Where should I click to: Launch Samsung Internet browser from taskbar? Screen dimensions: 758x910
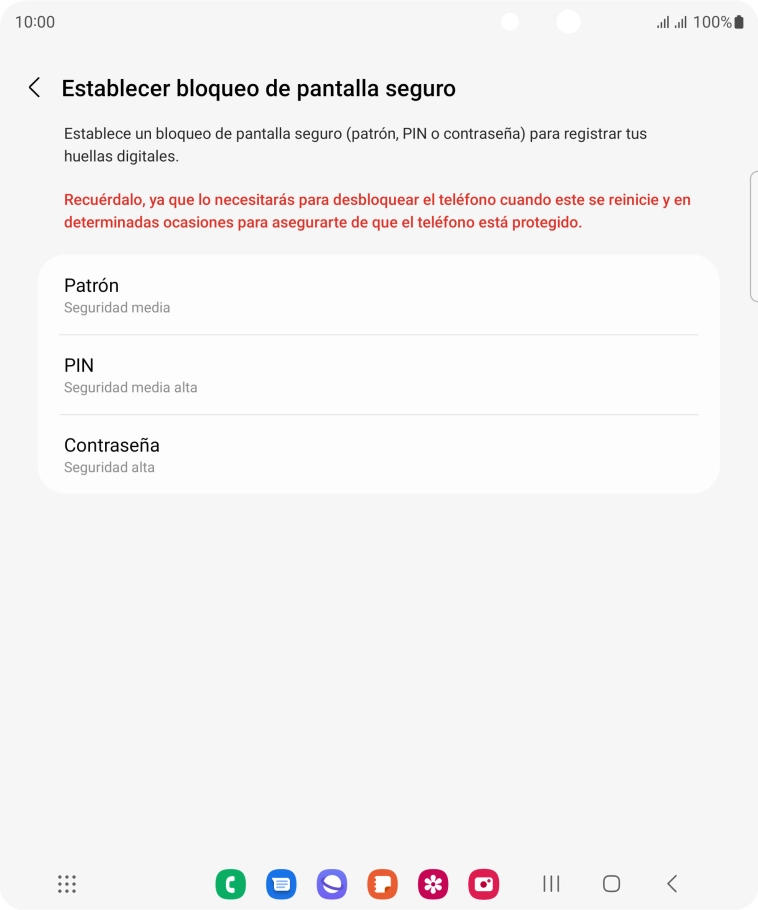(332, 884)
